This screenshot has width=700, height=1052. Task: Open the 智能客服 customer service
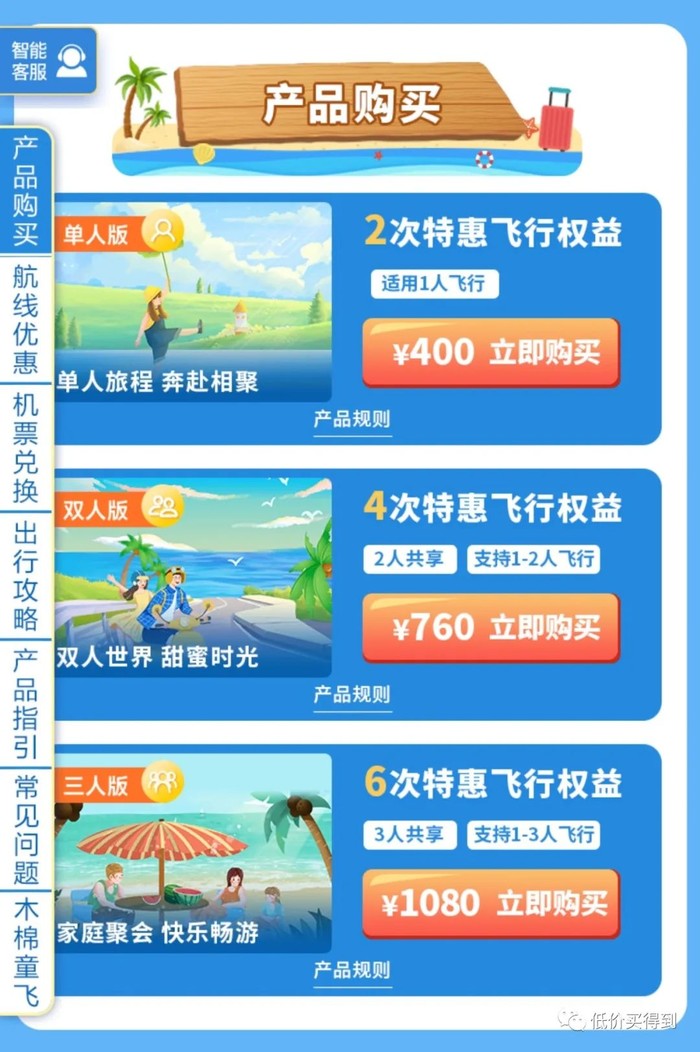(48, 60)
